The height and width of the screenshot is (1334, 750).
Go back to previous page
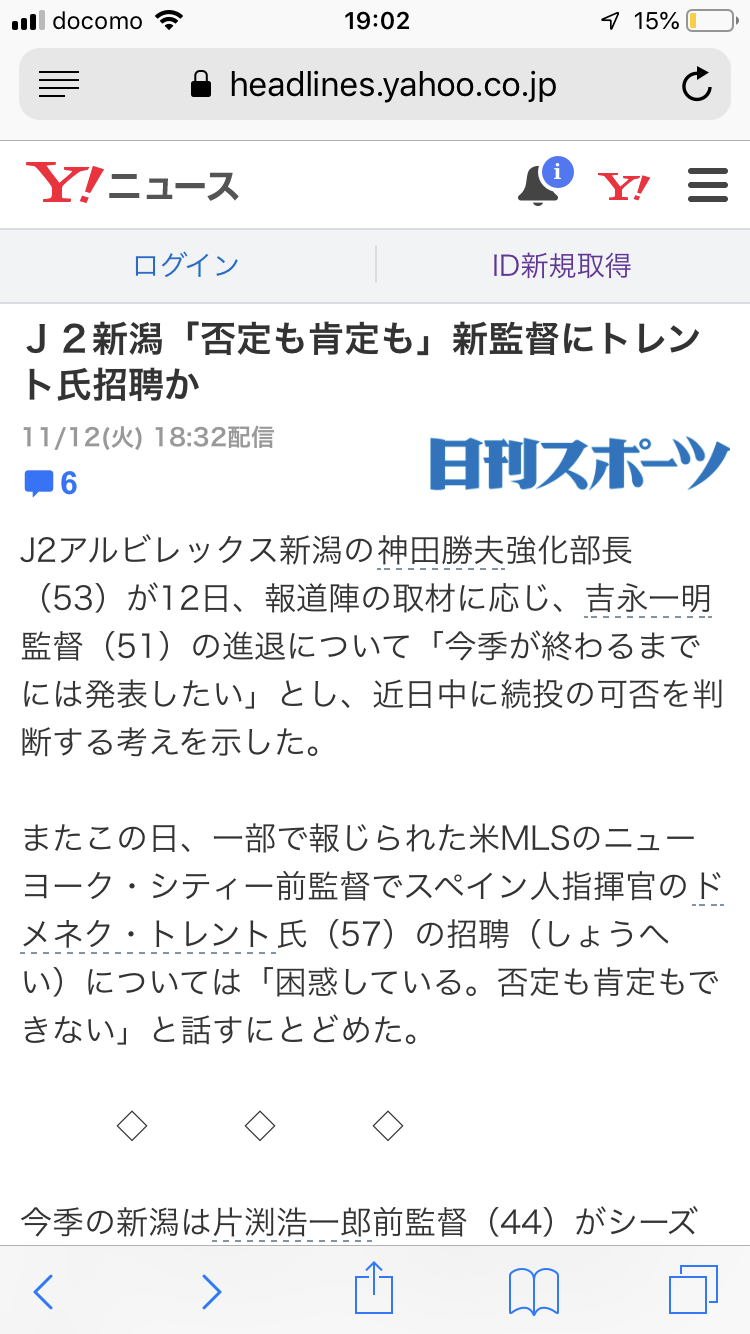click(x=43, y=1292)
